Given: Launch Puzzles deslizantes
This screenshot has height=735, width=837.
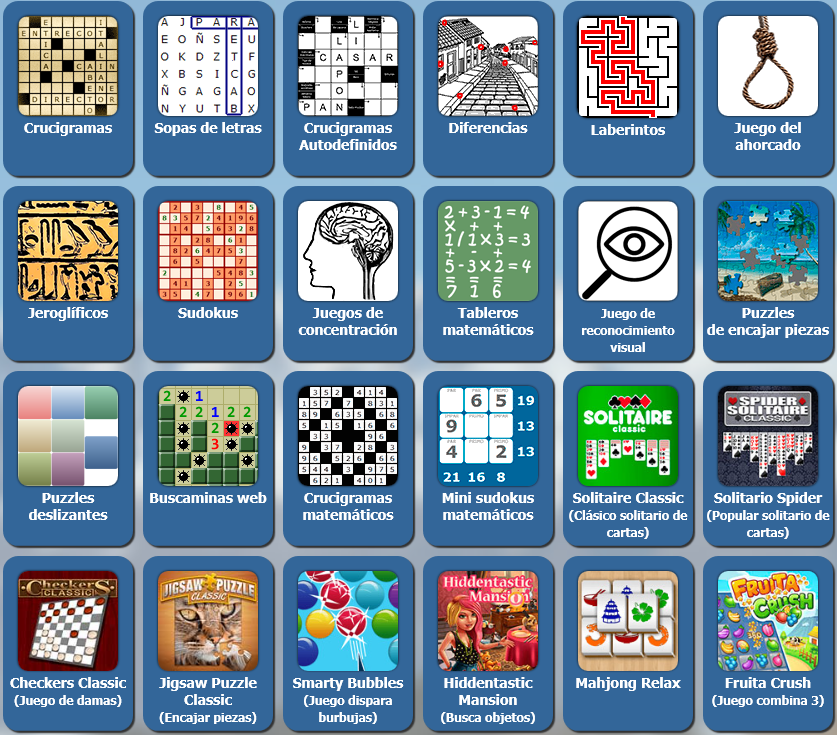Looking at the screenshot, I should [68, 436].
